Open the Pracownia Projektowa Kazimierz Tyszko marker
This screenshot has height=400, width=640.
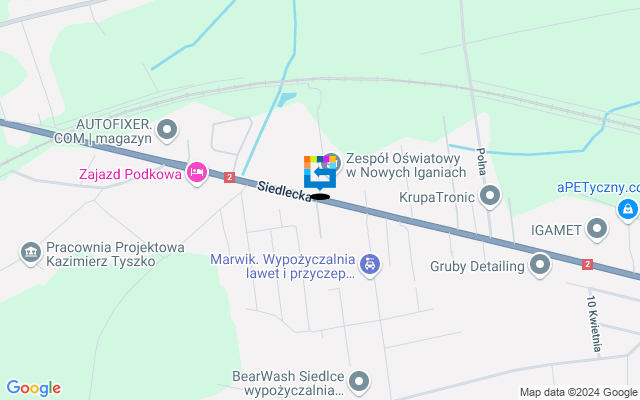(x=30, y=252)
